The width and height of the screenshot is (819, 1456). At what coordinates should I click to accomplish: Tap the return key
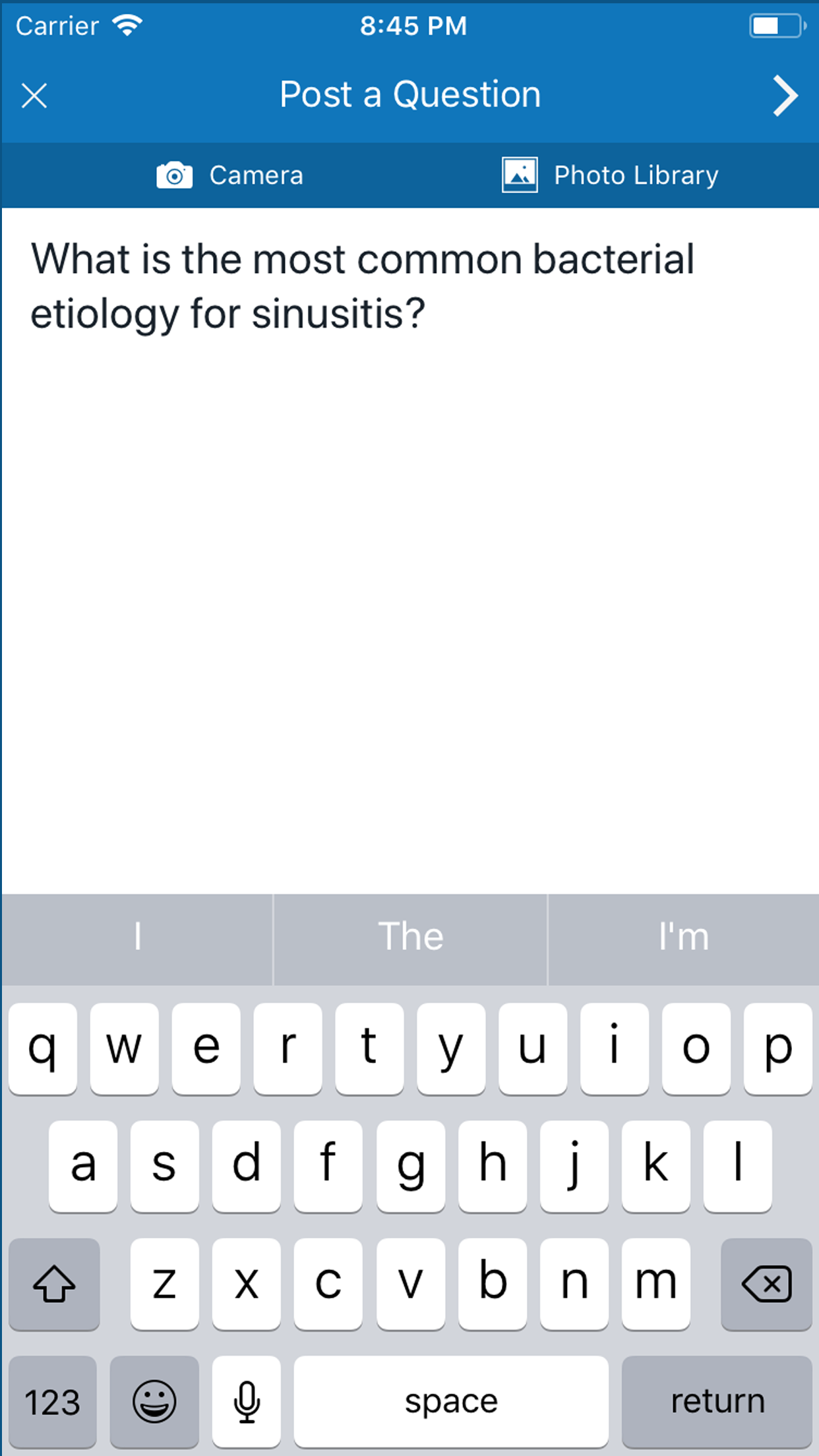tap(717, 1401)
